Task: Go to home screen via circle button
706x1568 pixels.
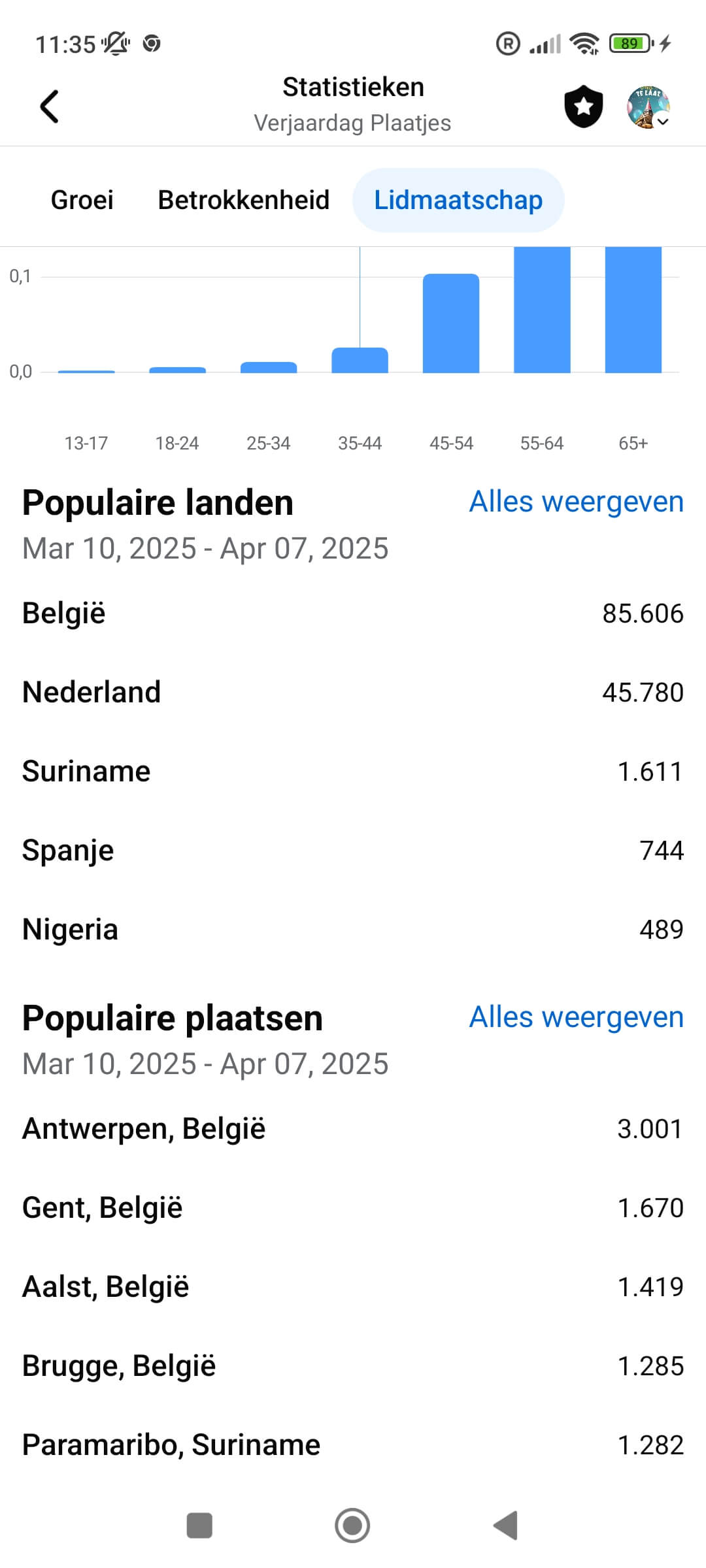Action: click(x=352, y=1526)
